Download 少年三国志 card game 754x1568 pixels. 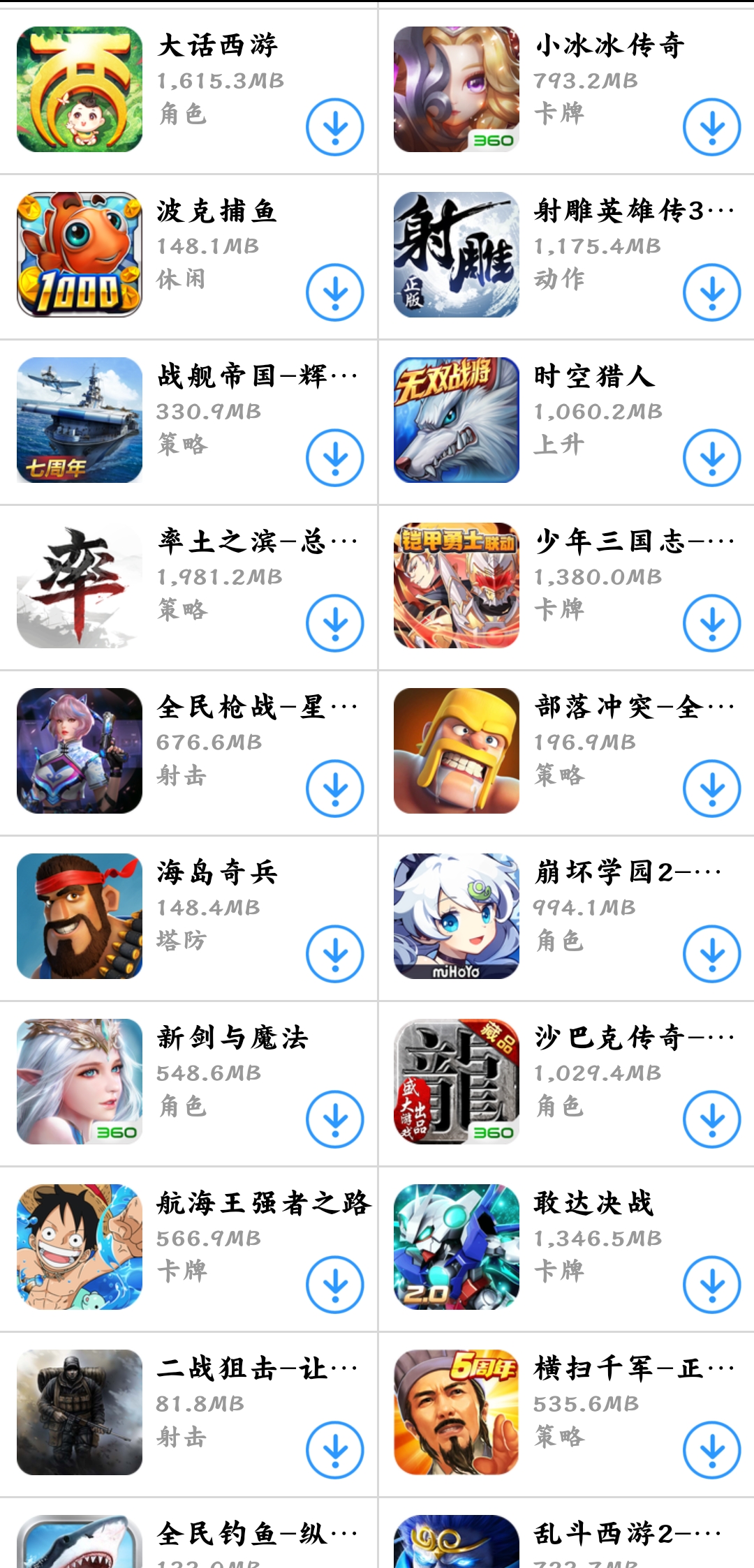(x=711, y=623)
